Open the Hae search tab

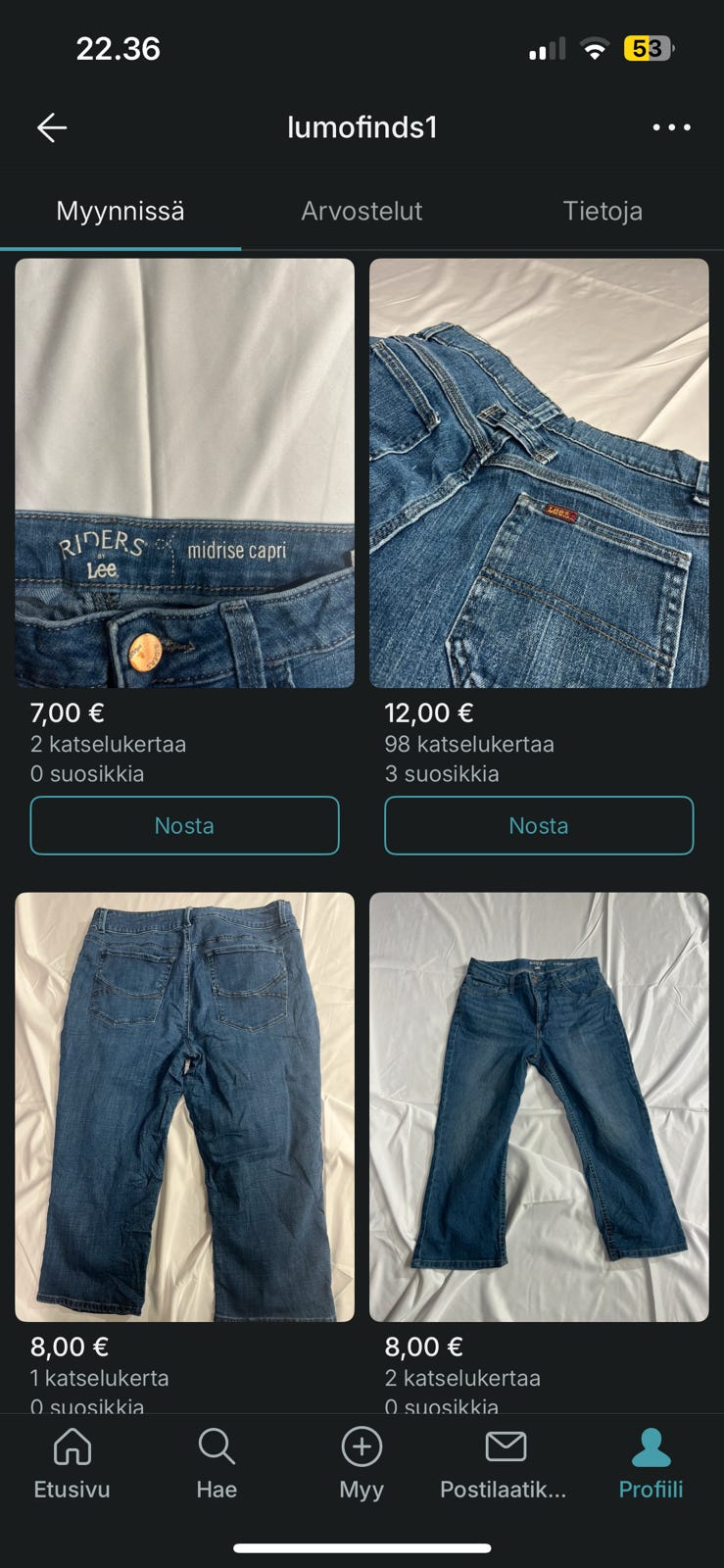click(x=217, y=1463)
